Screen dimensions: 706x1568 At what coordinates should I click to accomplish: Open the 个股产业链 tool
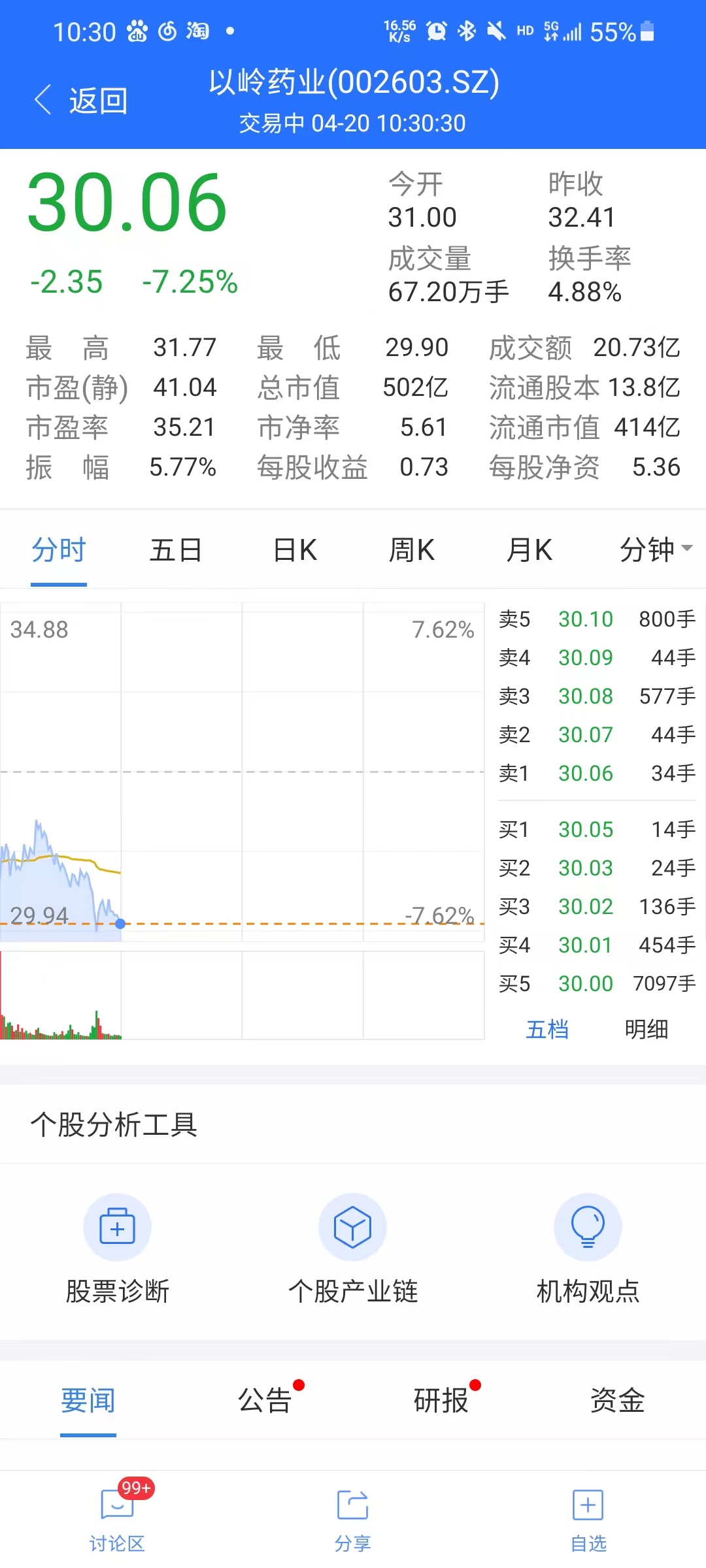click(x=353, y=1249)
